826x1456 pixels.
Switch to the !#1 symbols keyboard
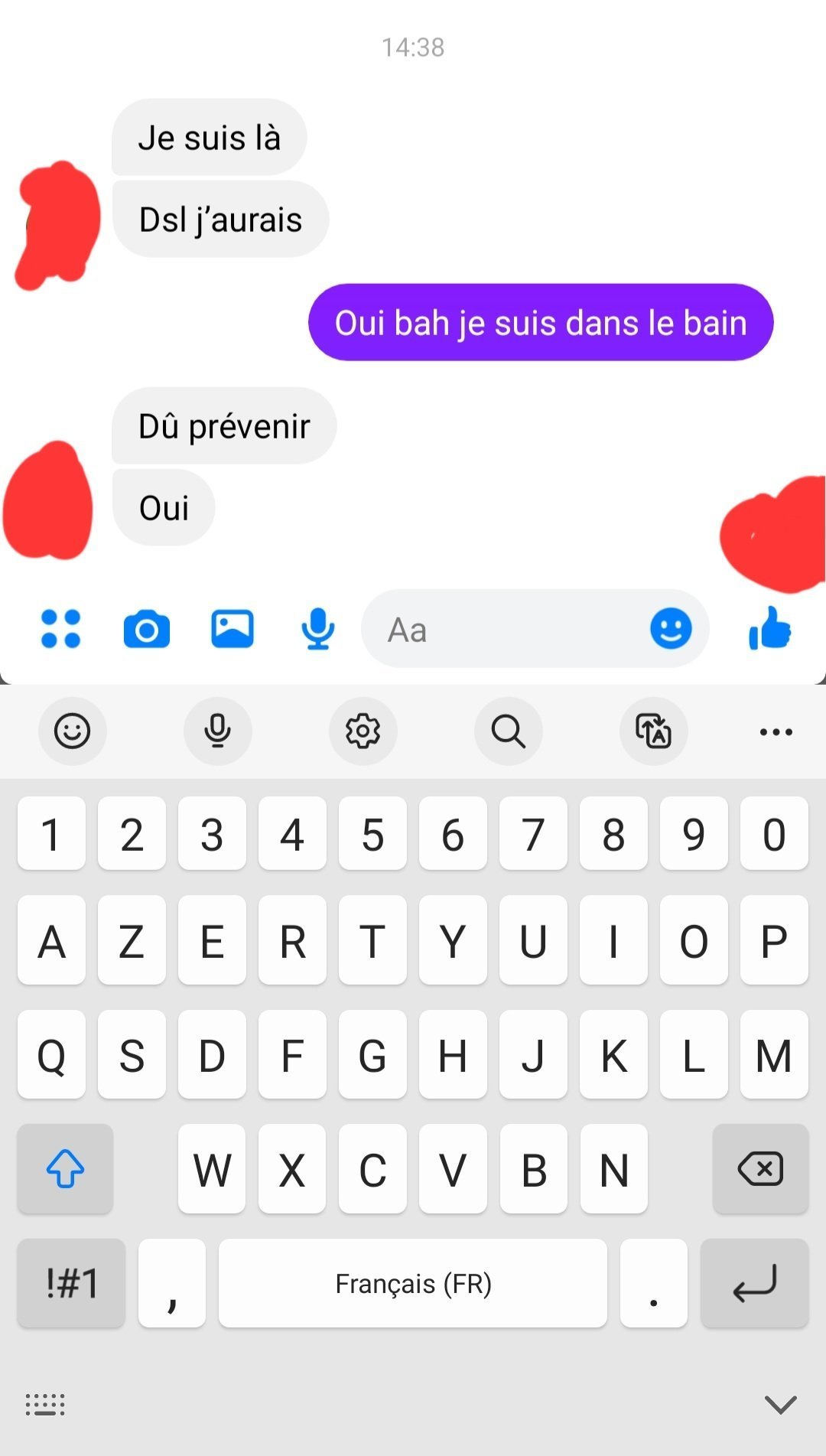click(x=72, y=1283)
